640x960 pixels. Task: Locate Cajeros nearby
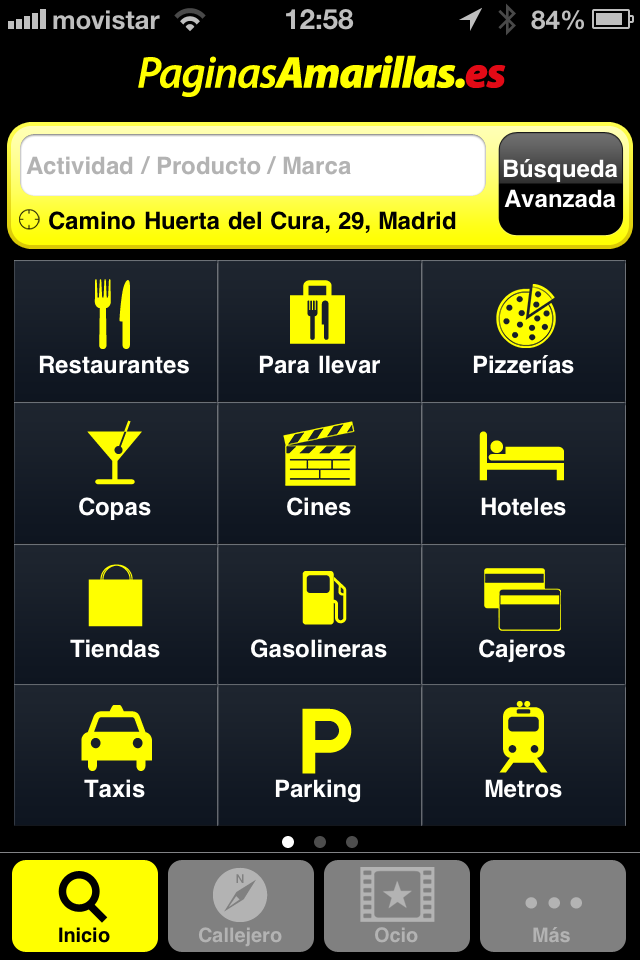click(524, 614)
